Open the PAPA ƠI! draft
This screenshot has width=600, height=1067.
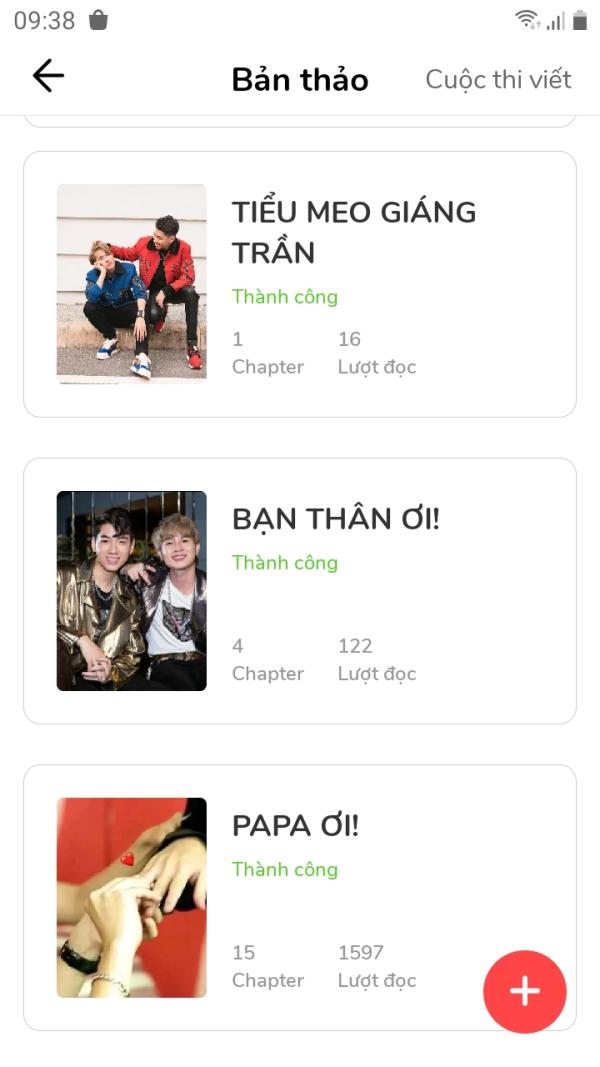pos(295,826)
